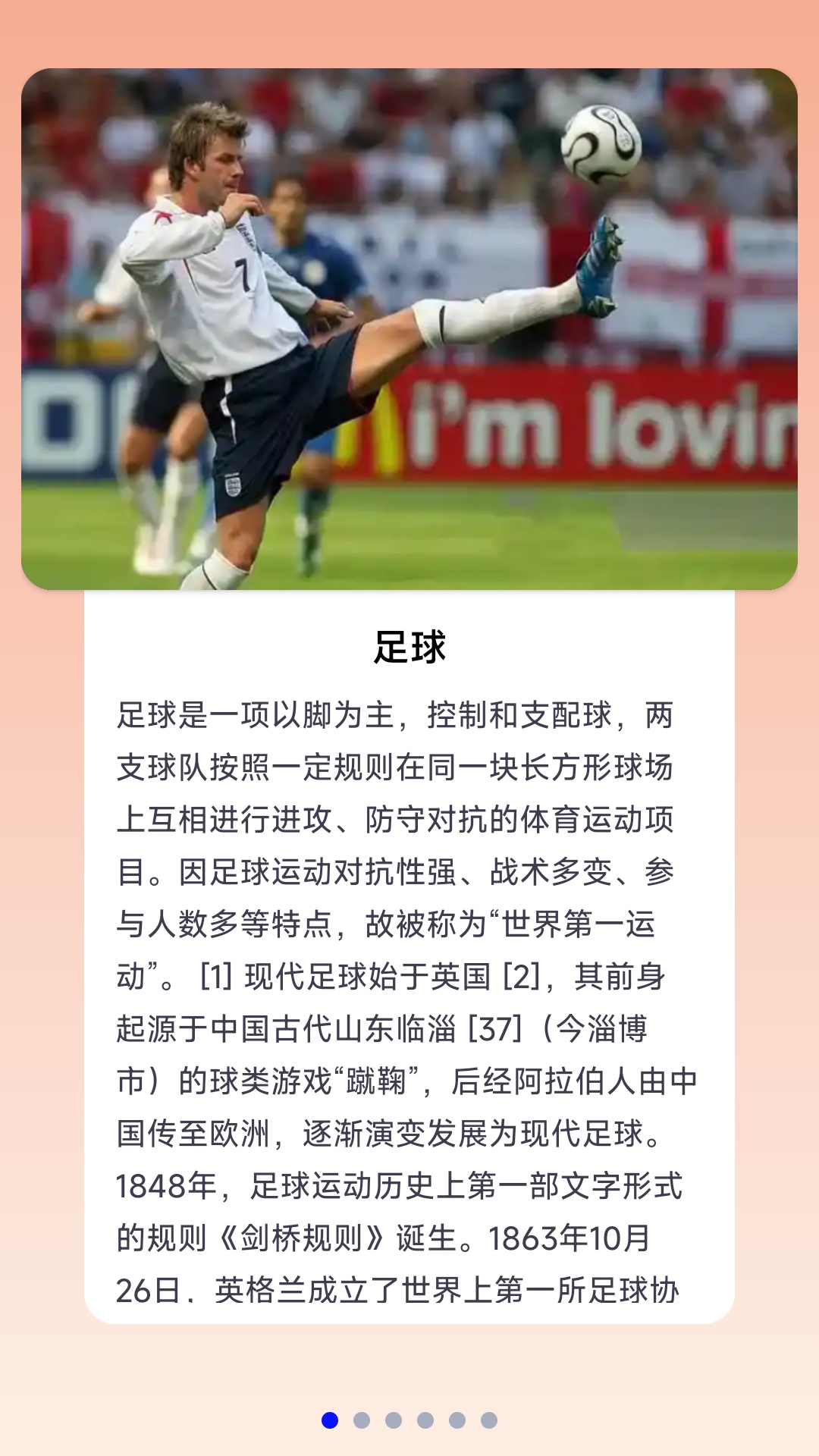Open the 足球 football photo card
The image size is (819, 1456).
click(409, 329)
